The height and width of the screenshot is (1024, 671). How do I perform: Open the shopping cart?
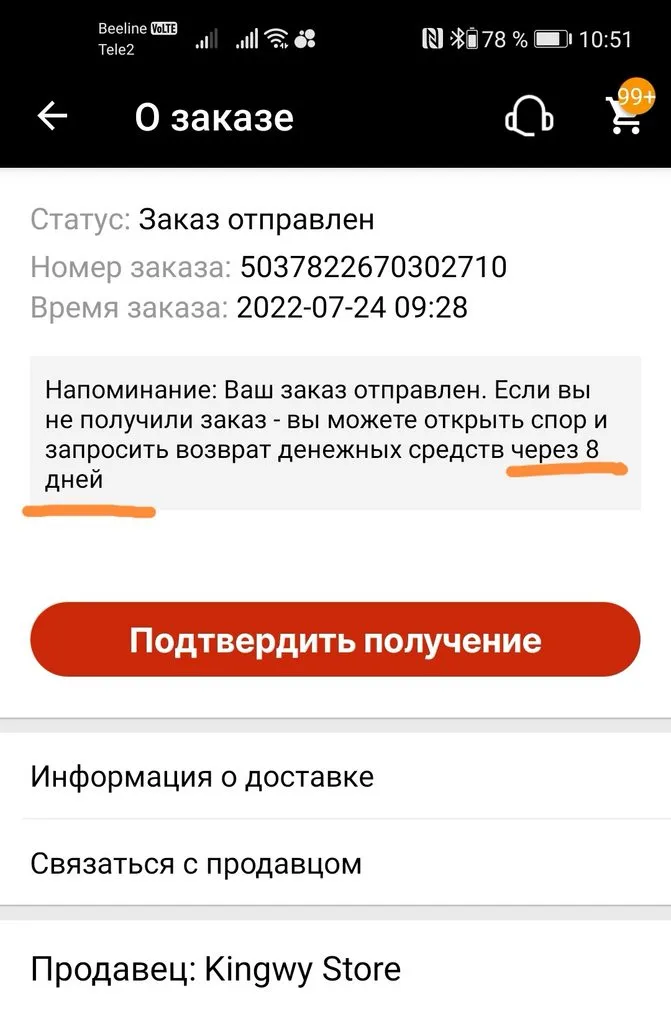tap(626, 116)
